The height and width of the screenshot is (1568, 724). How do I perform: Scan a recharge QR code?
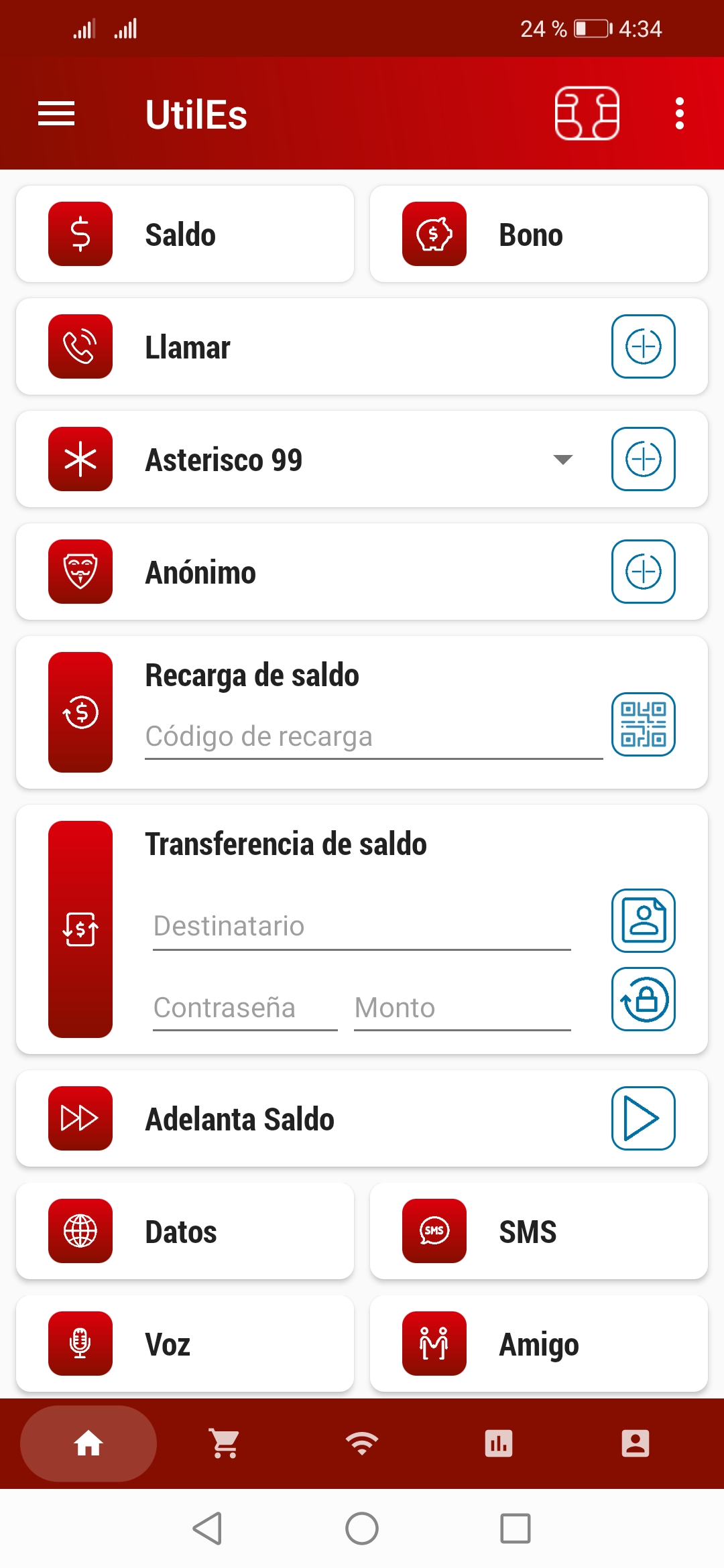tap(643, 724)
